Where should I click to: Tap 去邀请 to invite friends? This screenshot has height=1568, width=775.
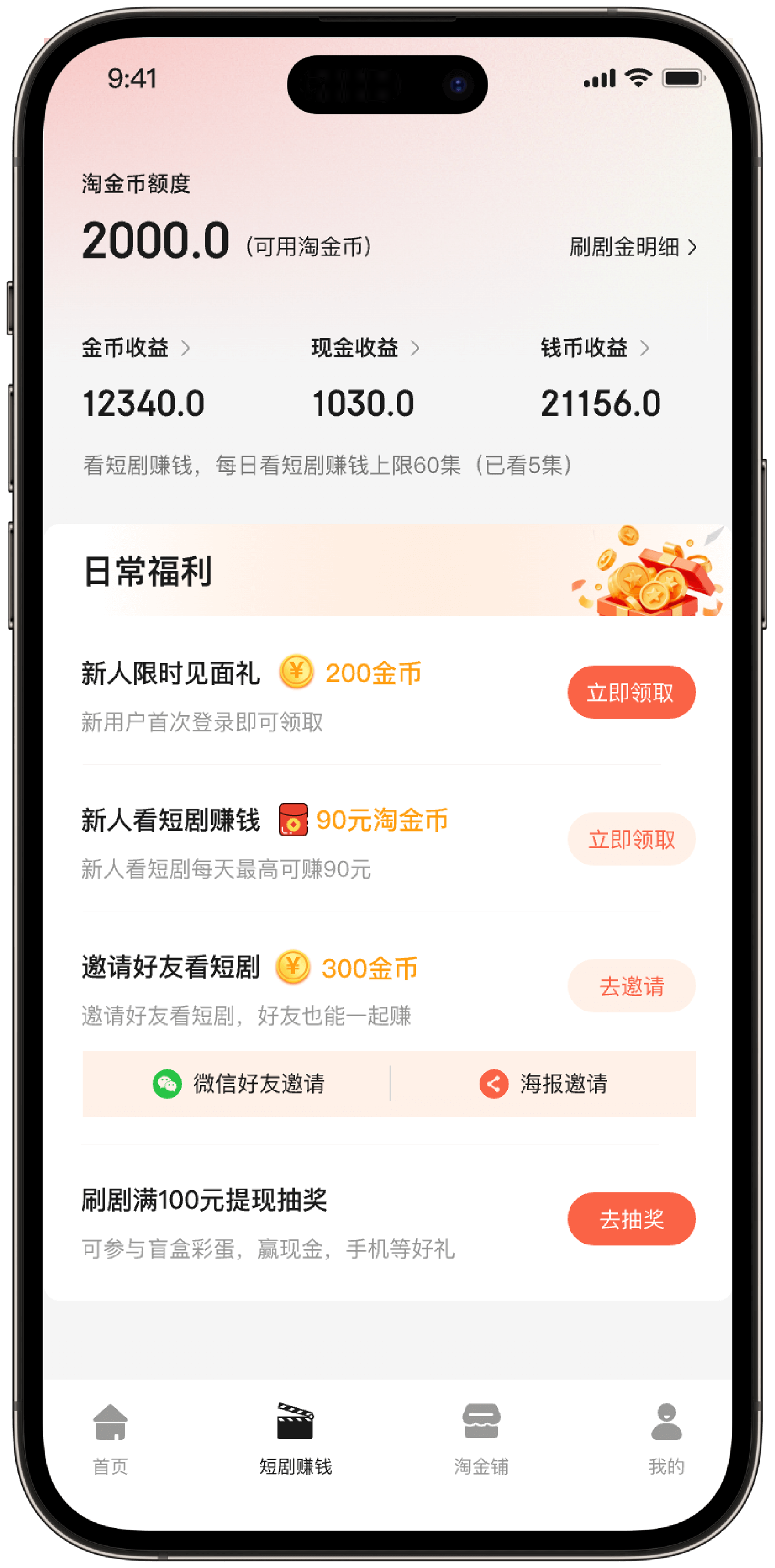[631, 986]
